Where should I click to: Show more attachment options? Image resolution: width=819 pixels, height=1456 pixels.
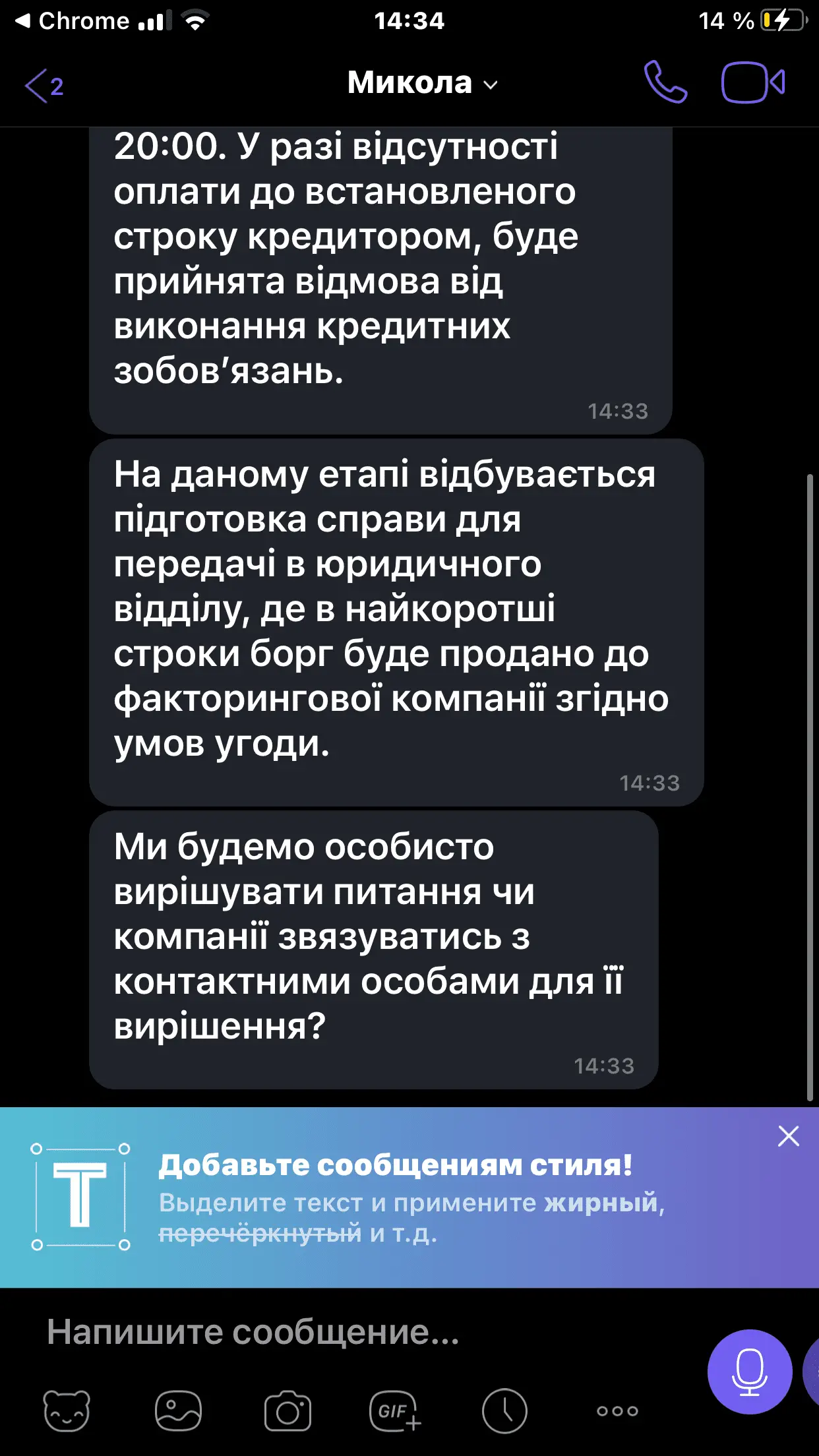pyautogui.click(x=617, y=1411)
